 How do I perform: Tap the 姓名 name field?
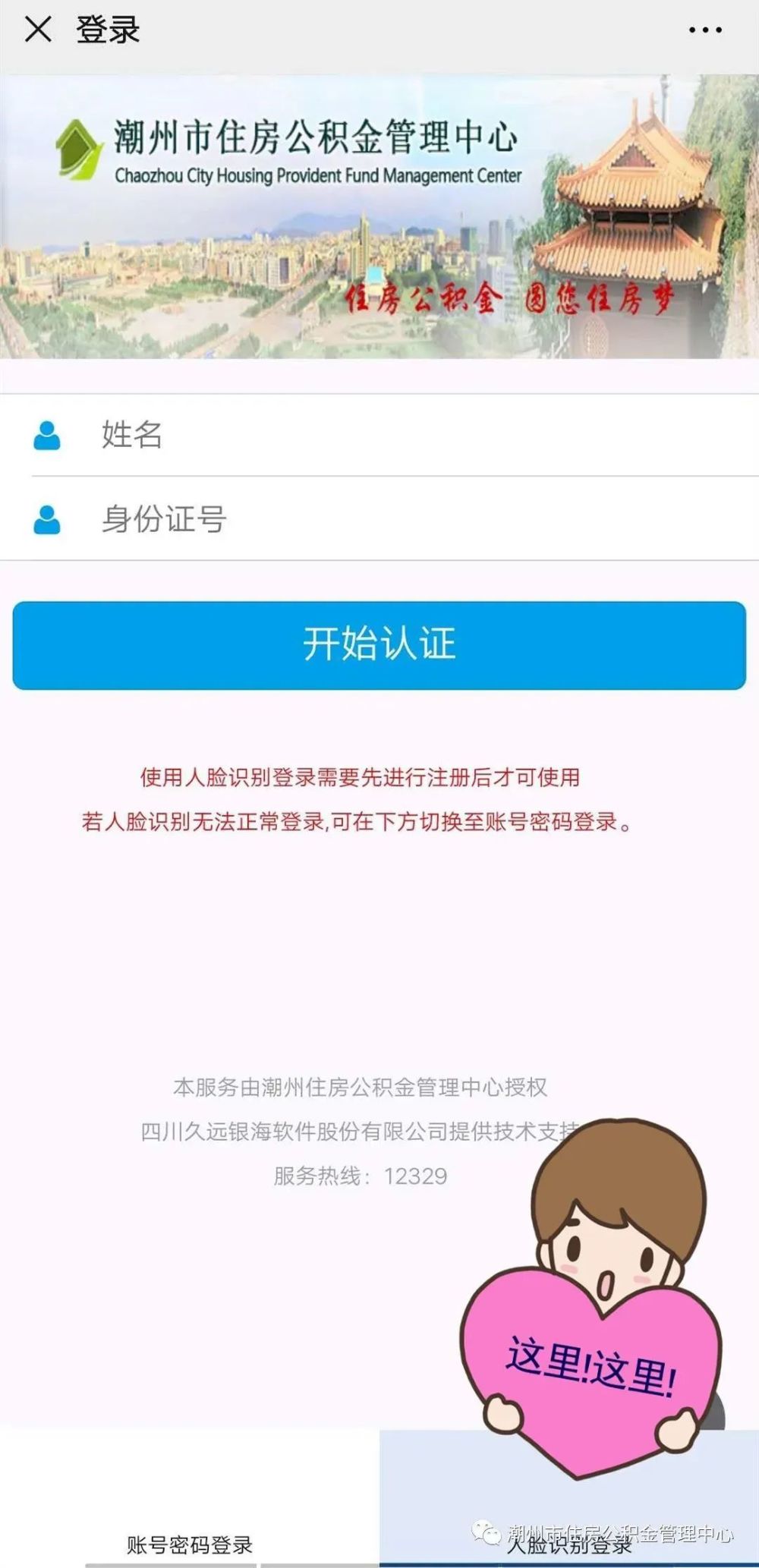(x=379, y=435)
